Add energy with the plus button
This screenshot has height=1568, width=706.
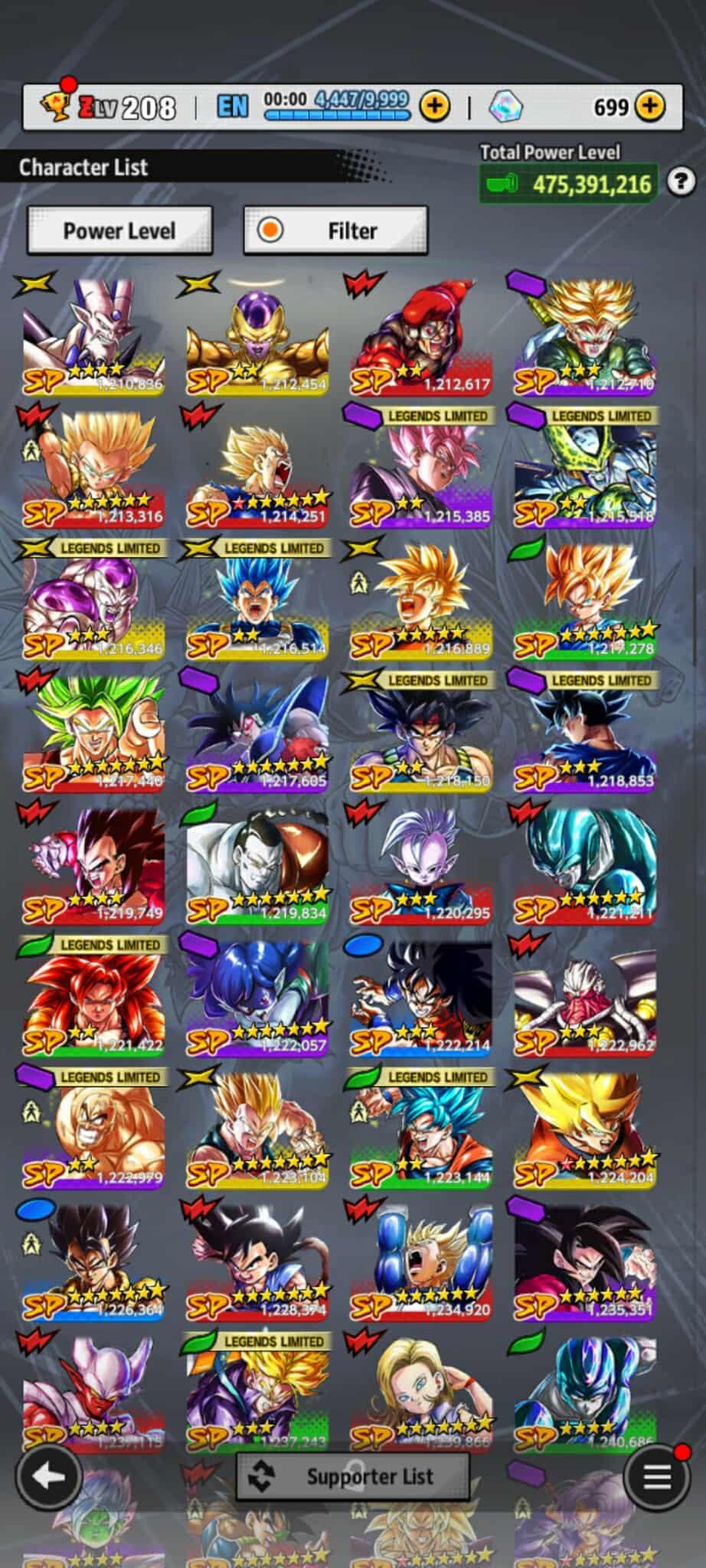435,106
